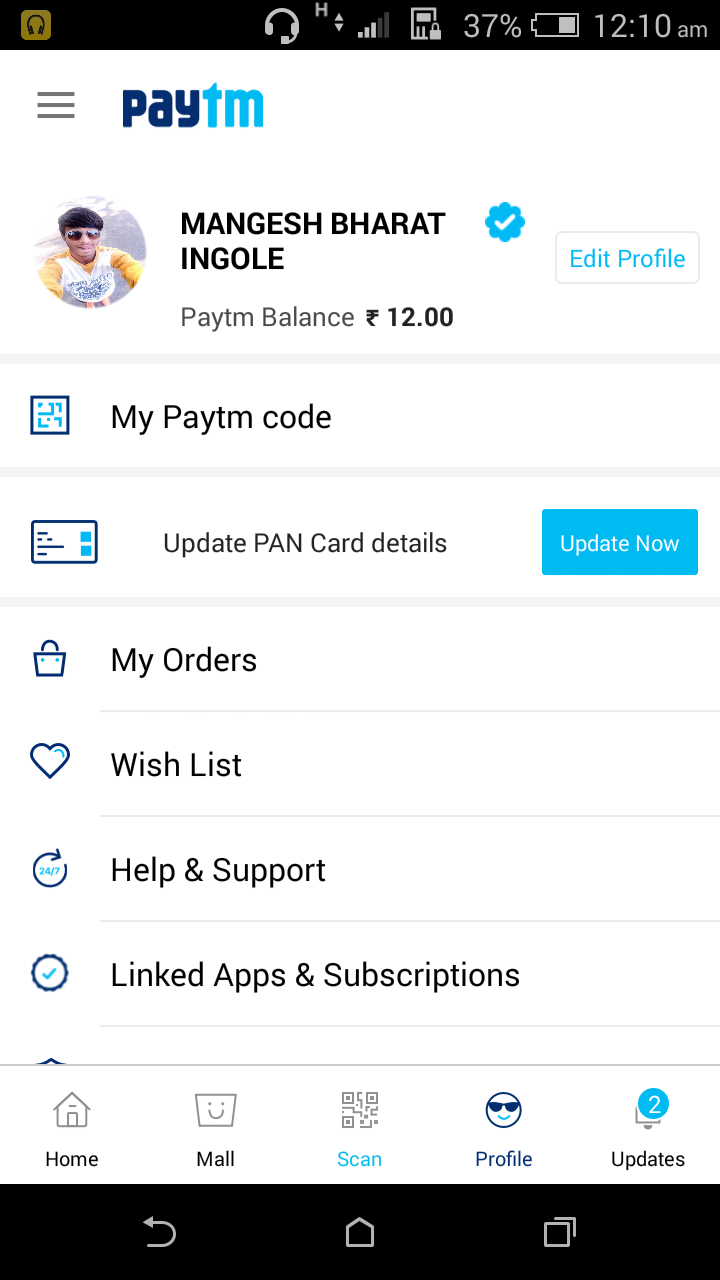Open My Paytm code
720x1280 pixels.
tap(220, 417)
